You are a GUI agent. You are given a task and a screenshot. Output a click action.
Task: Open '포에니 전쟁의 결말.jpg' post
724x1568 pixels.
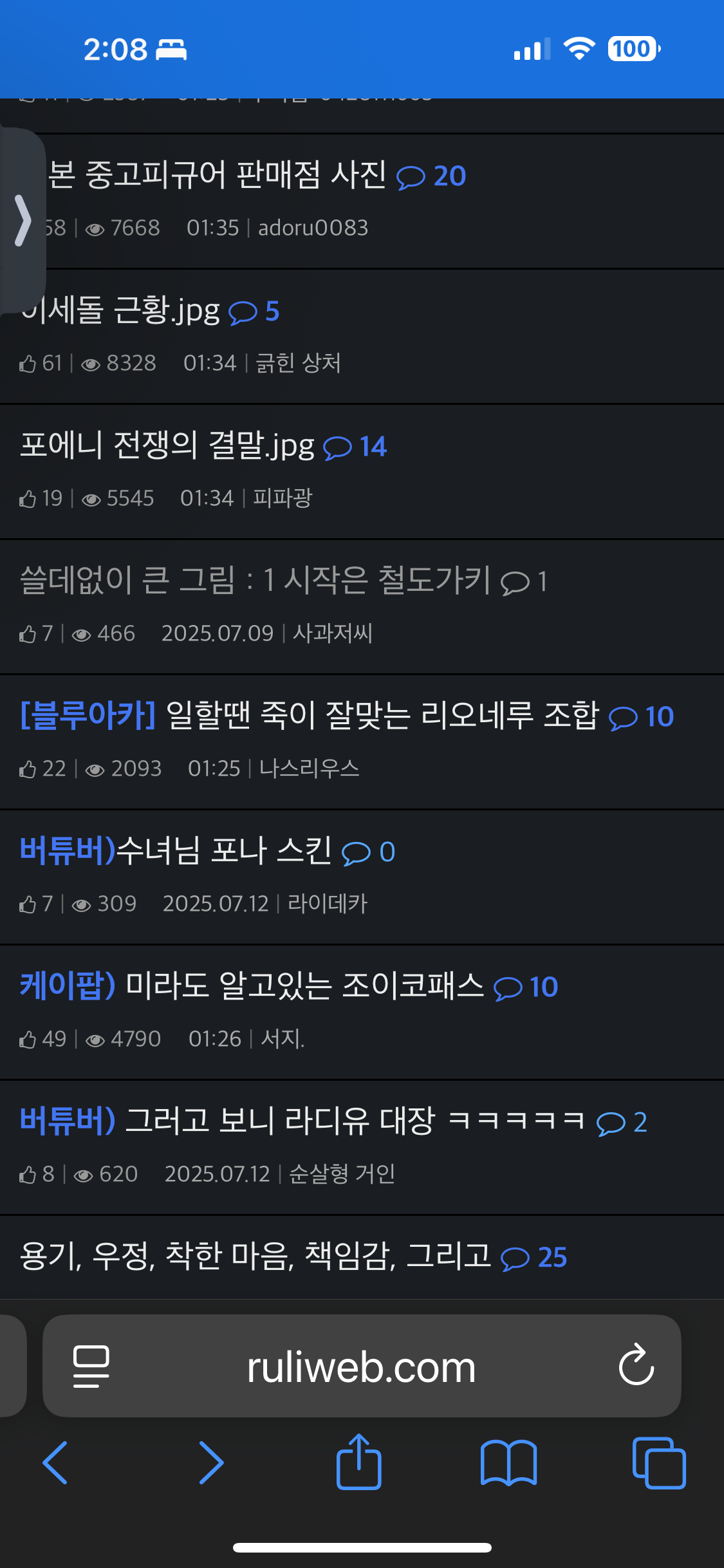(167, 445)
